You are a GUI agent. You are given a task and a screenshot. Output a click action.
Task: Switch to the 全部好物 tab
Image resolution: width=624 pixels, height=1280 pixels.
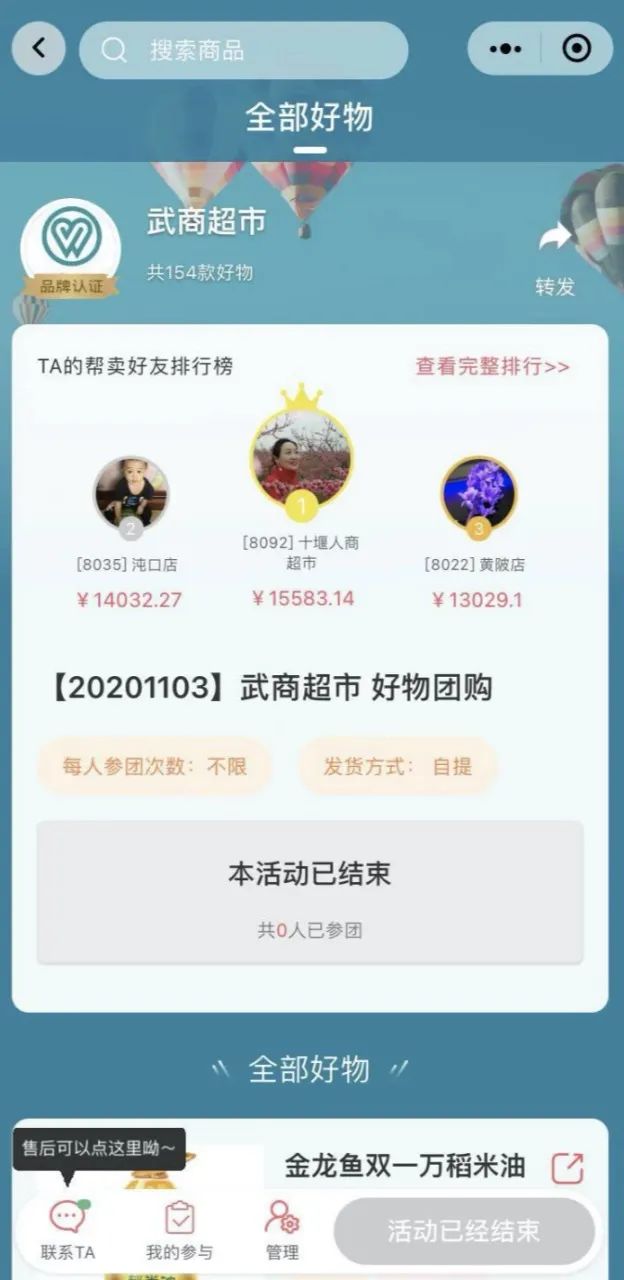(x=310, y=118)
